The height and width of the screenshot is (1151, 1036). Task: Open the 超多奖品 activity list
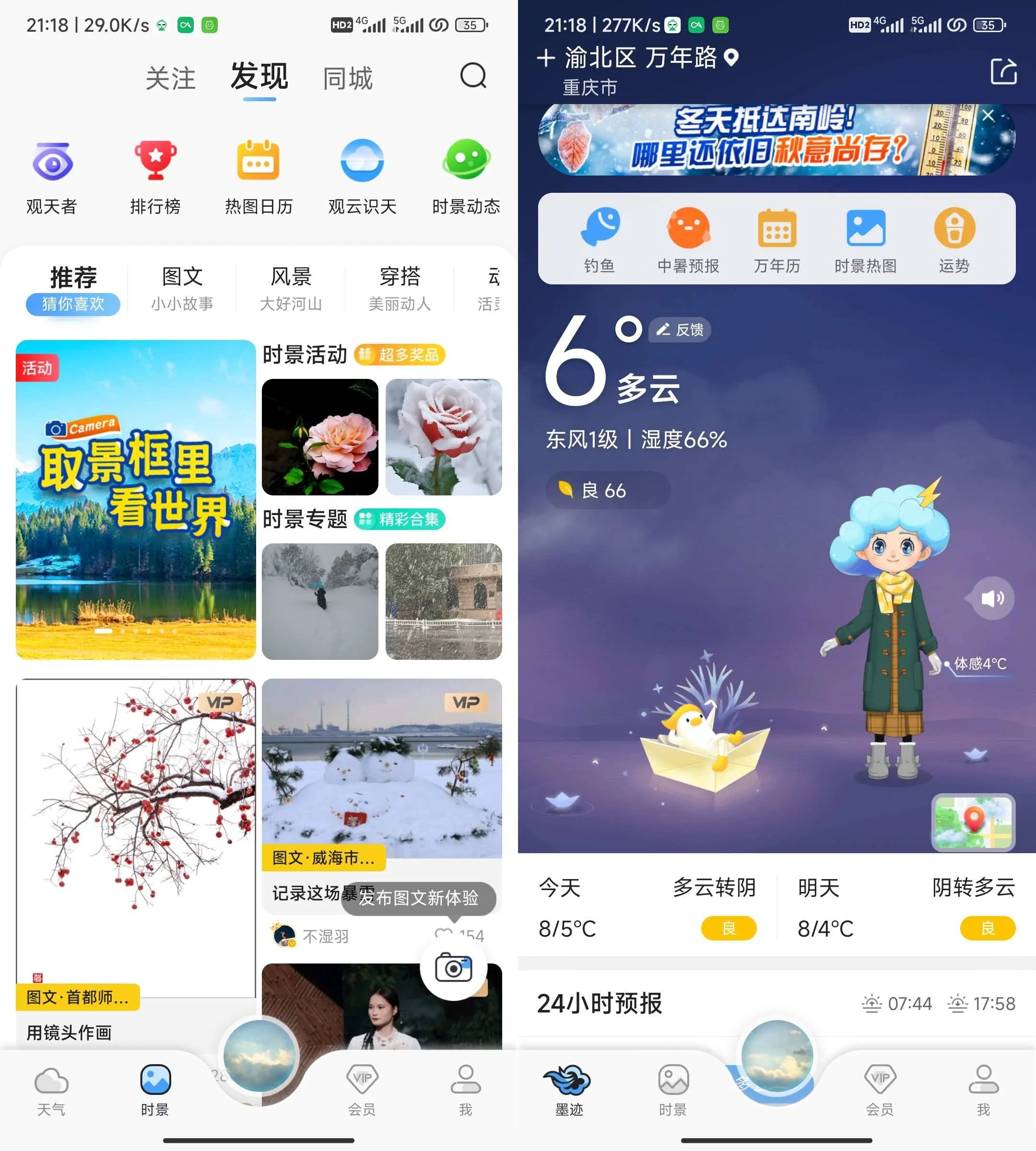pyautogui.click(x=401, y=354)
